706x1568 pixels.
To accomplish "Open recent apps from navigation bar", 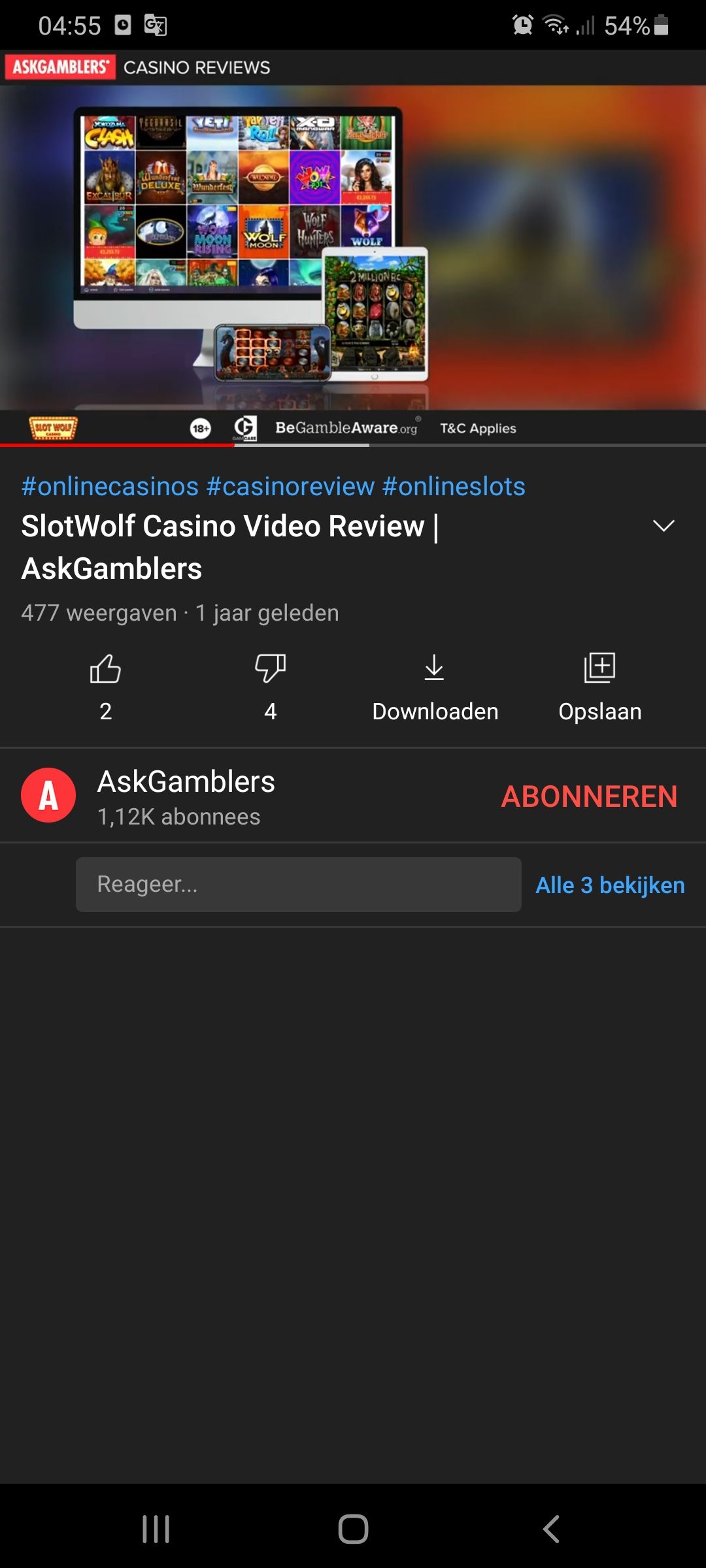I will point(156,1529).
